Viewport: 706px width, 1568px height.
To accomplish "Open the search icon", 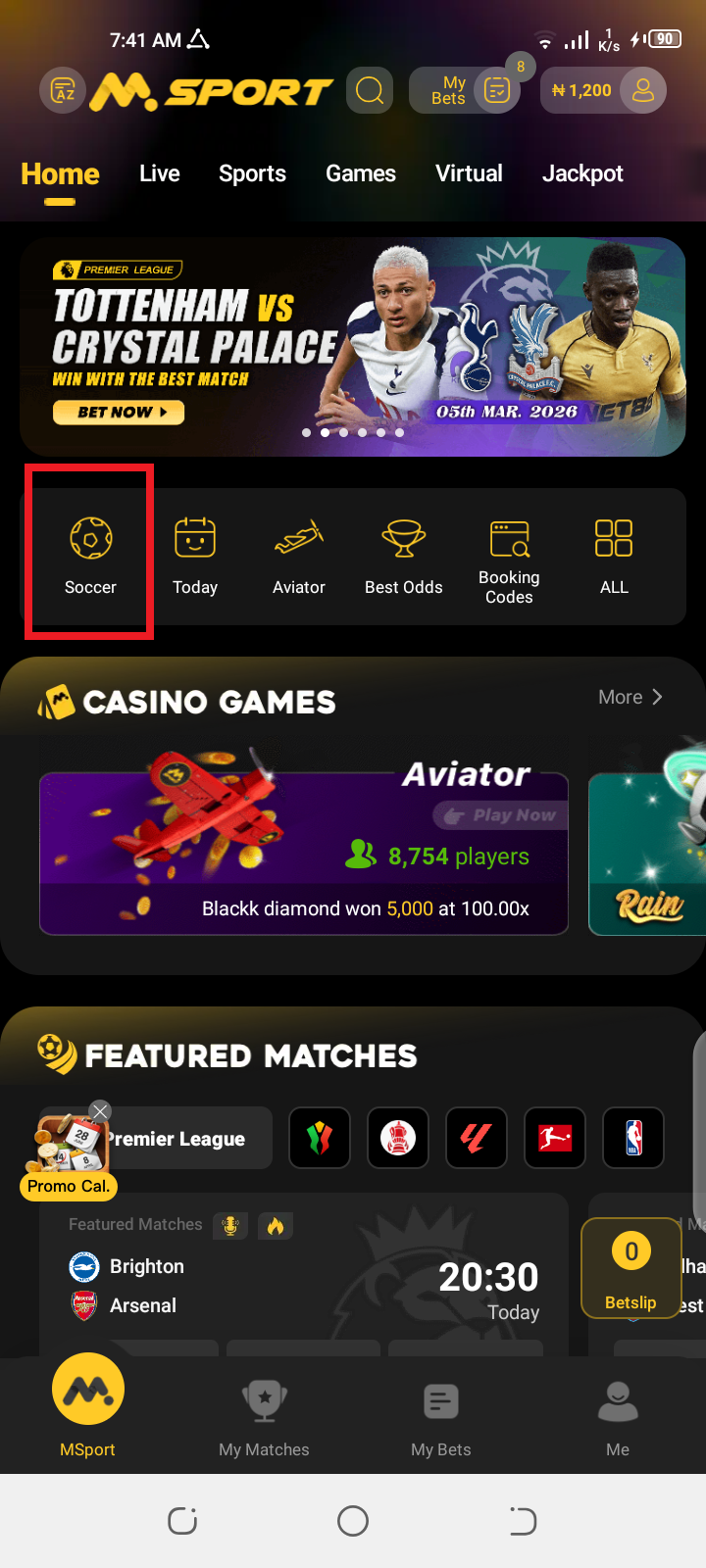I will pos(370,91).
